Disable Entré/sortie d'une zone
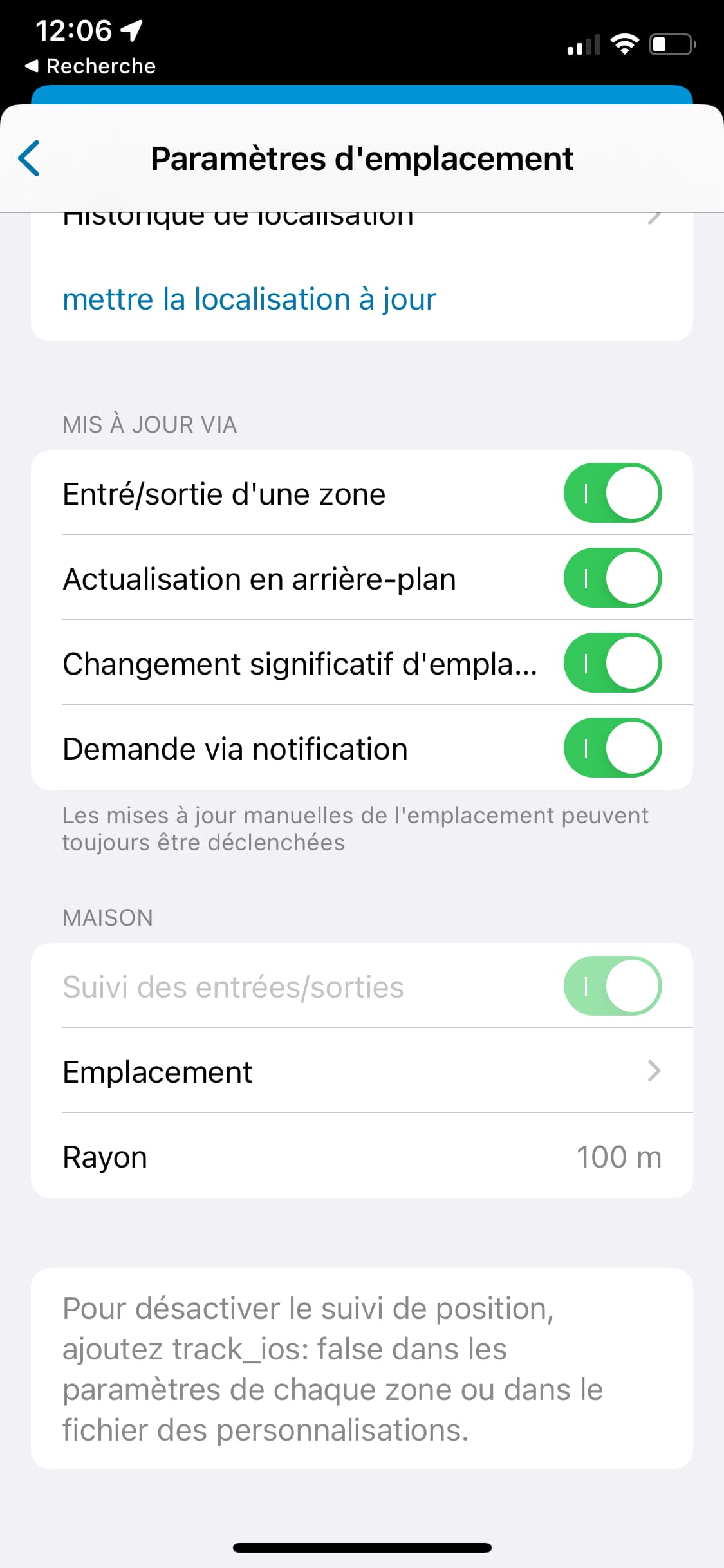724x1568 pixels. pyautogui.click(x=613, y=493)
